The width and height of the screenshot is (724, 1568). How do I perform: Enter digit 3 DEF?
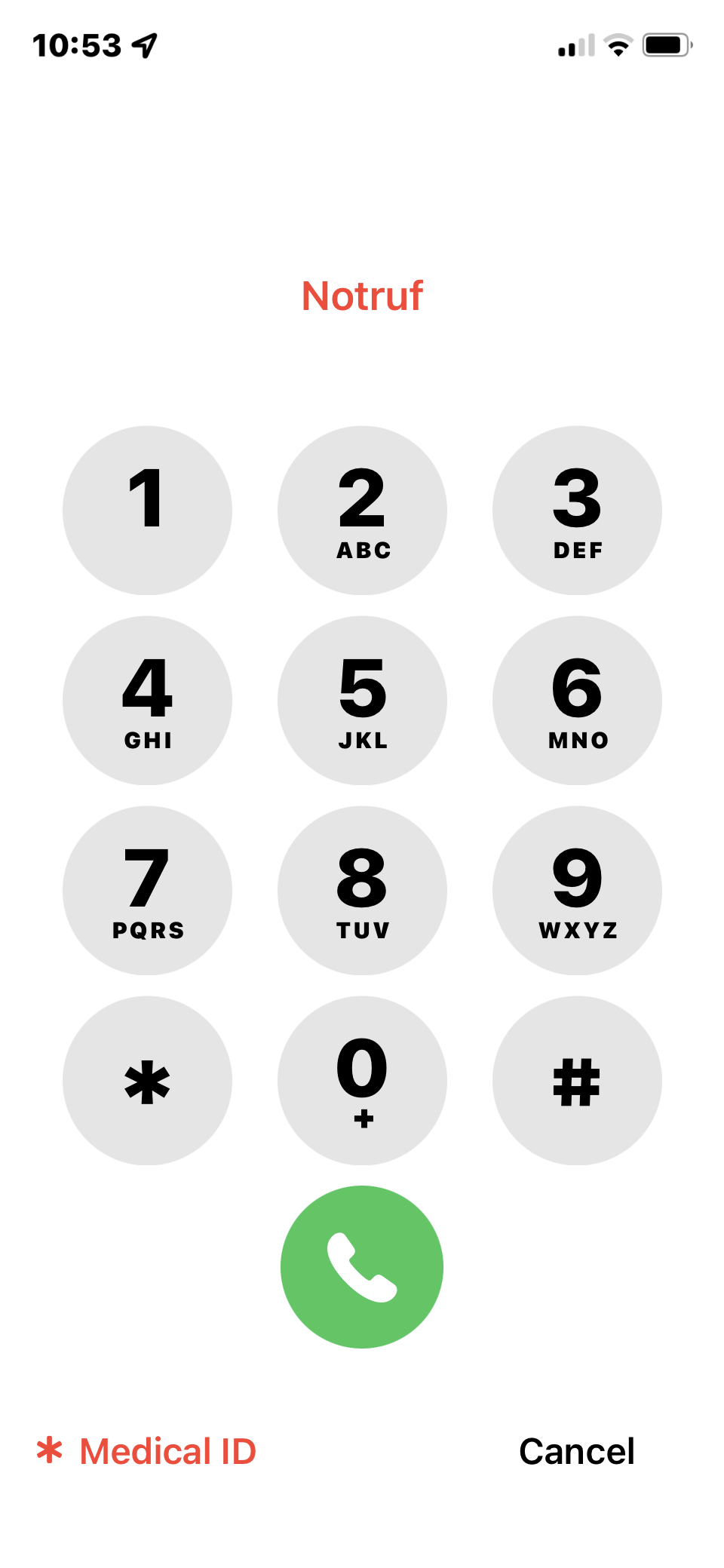577,511
